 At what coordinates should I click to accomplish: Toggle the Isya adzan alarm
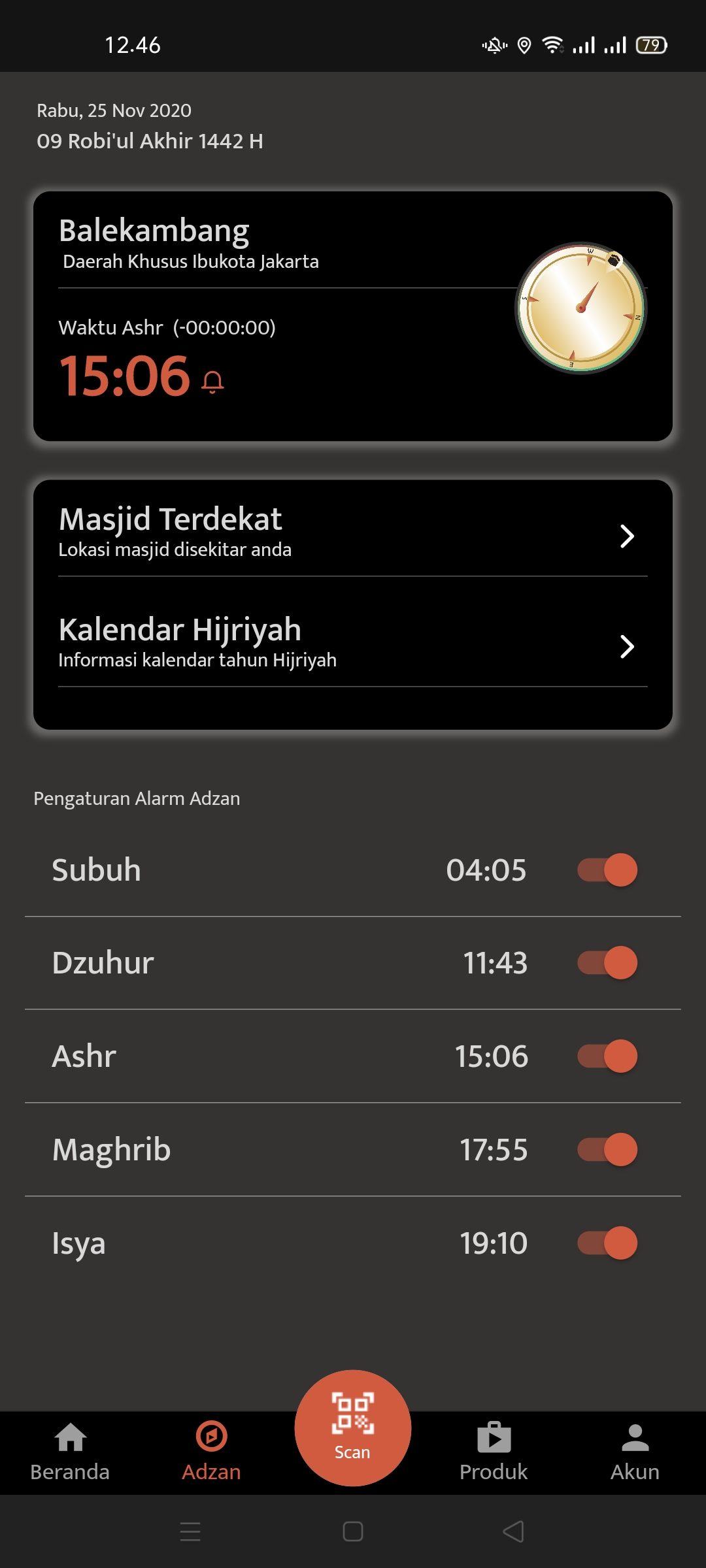[x=607, y=1243]
